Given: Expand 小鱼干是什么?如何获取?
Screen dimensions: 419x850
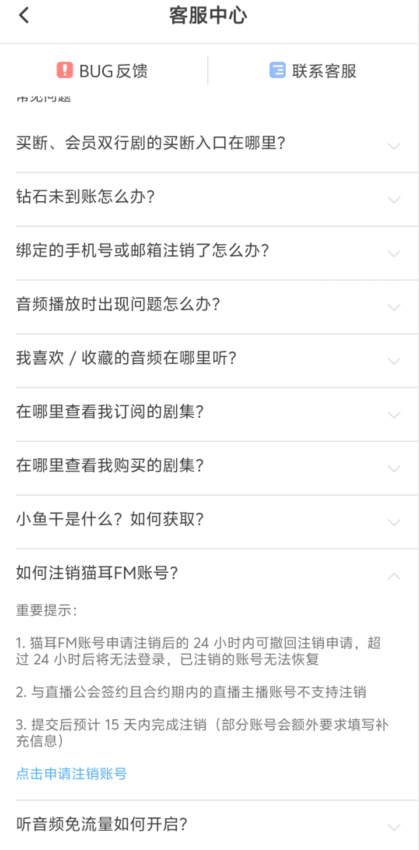Looking at the screenshot, I should 209,520.
